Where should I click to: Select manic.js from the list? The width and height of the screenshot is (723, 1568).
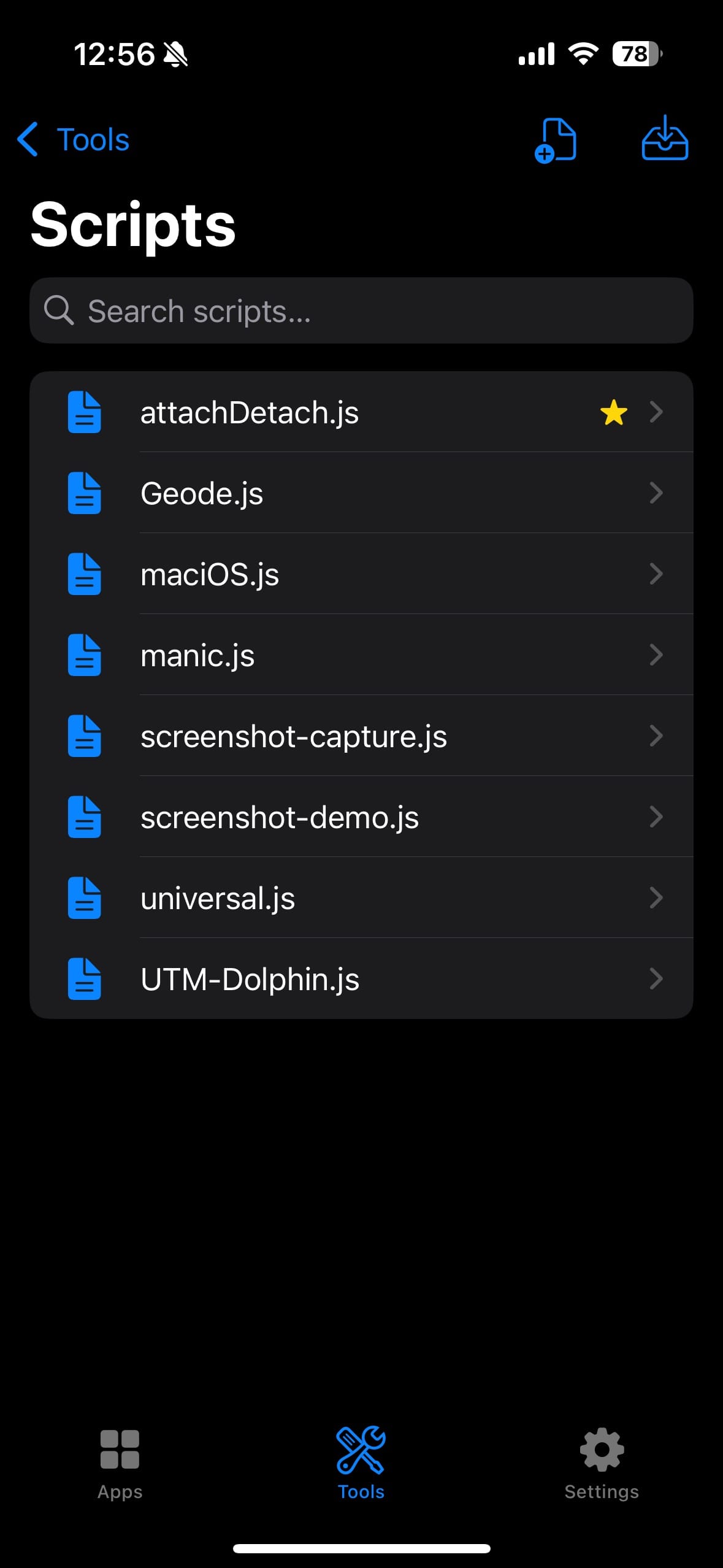[361, 655]
